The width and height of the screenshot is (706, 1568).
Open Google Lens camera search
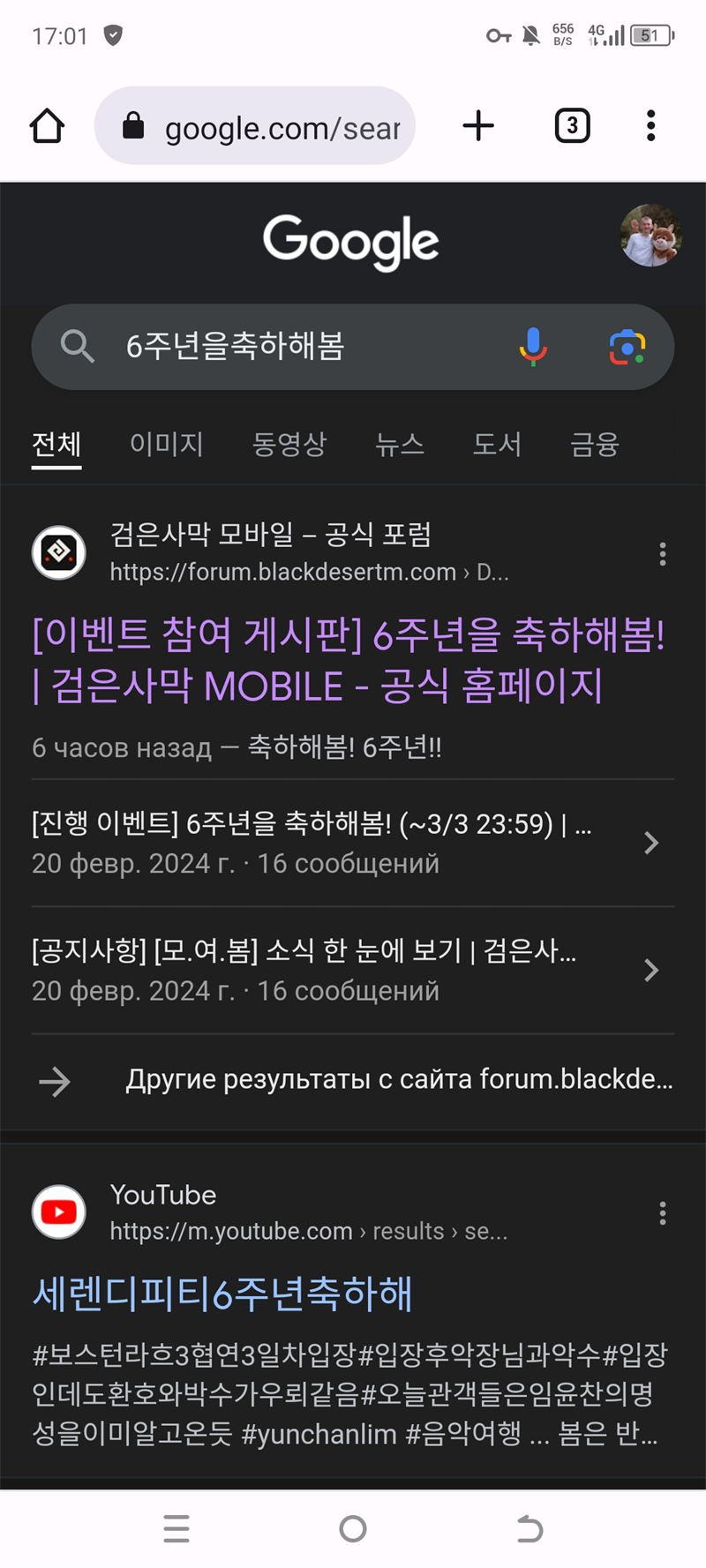627,347
